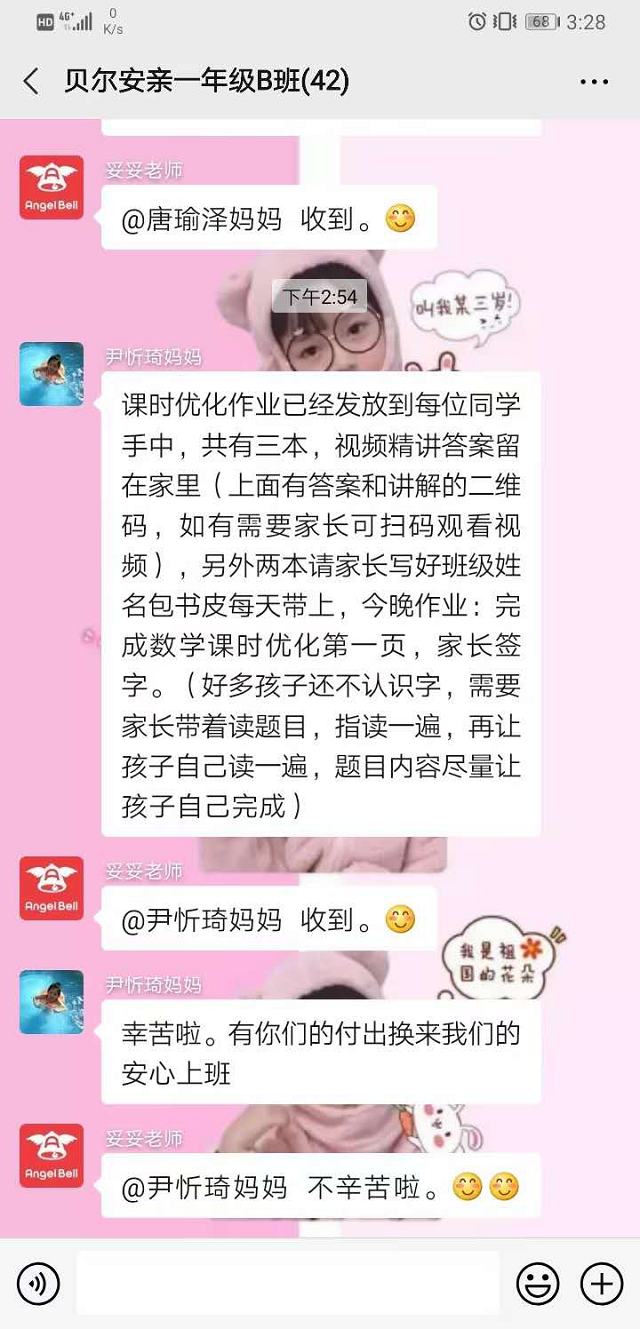Open the plus attachment menu
The width and height of the screenshot is (640, 1329).
[602, 1283]
